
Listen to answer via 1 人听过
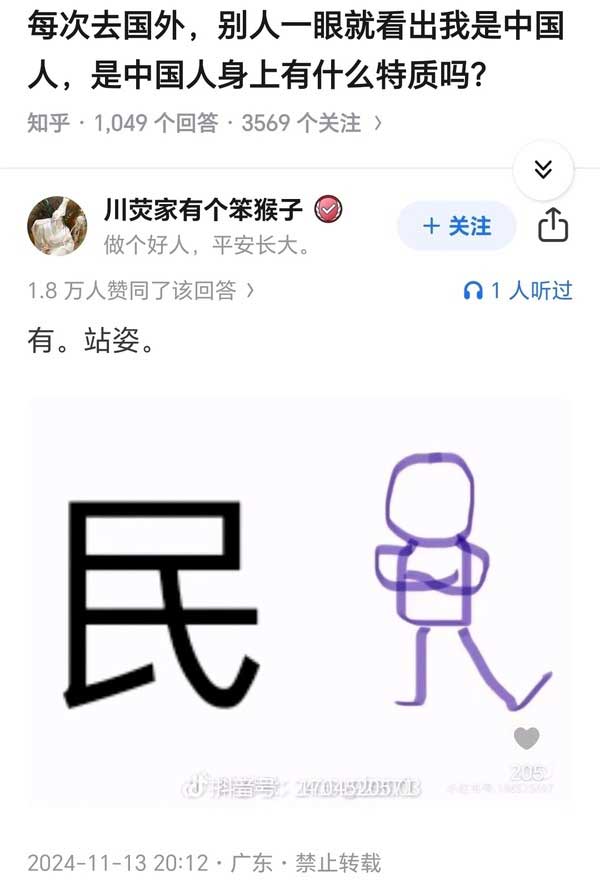coord(518,291)
